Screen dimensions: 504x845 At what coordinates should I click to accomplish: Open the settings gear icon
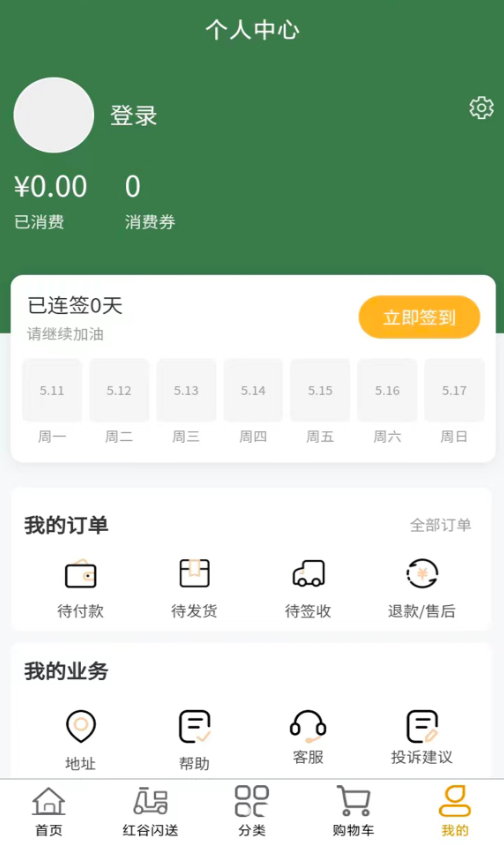pyautogui.click(x=481, y=108)
